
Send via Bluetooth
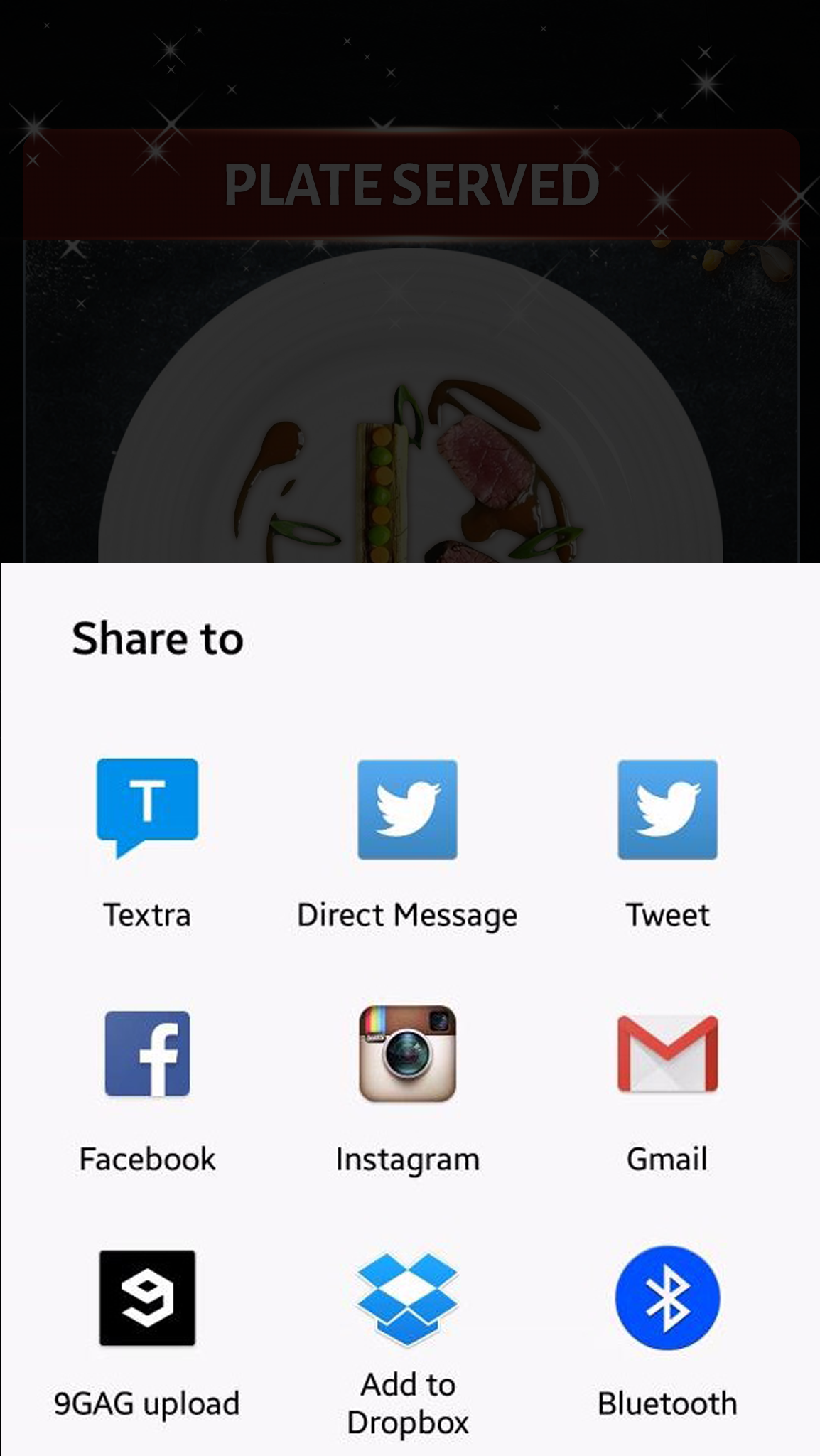[667, 1298]
